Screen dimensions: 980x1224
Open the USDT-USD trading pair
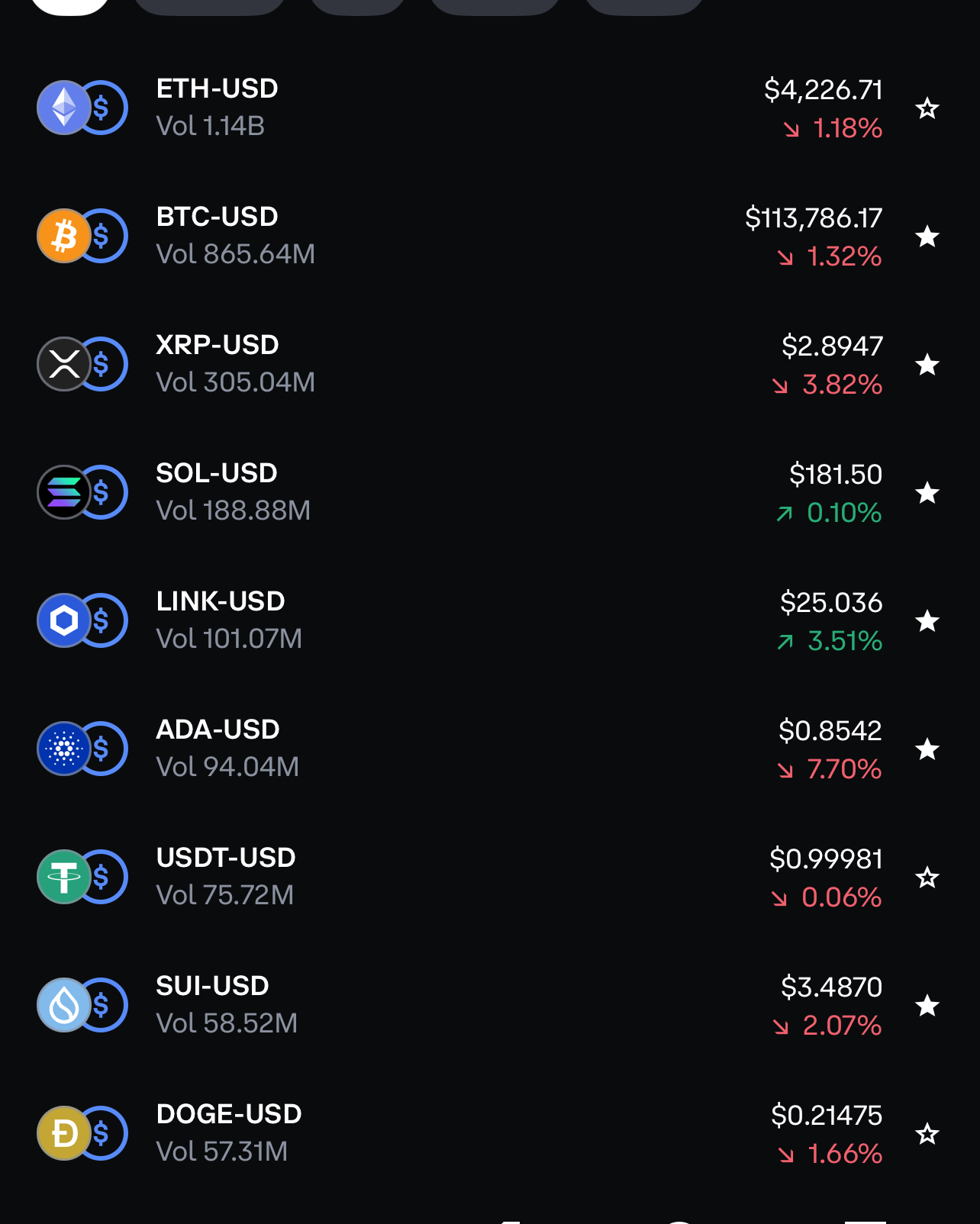(225, 876)
